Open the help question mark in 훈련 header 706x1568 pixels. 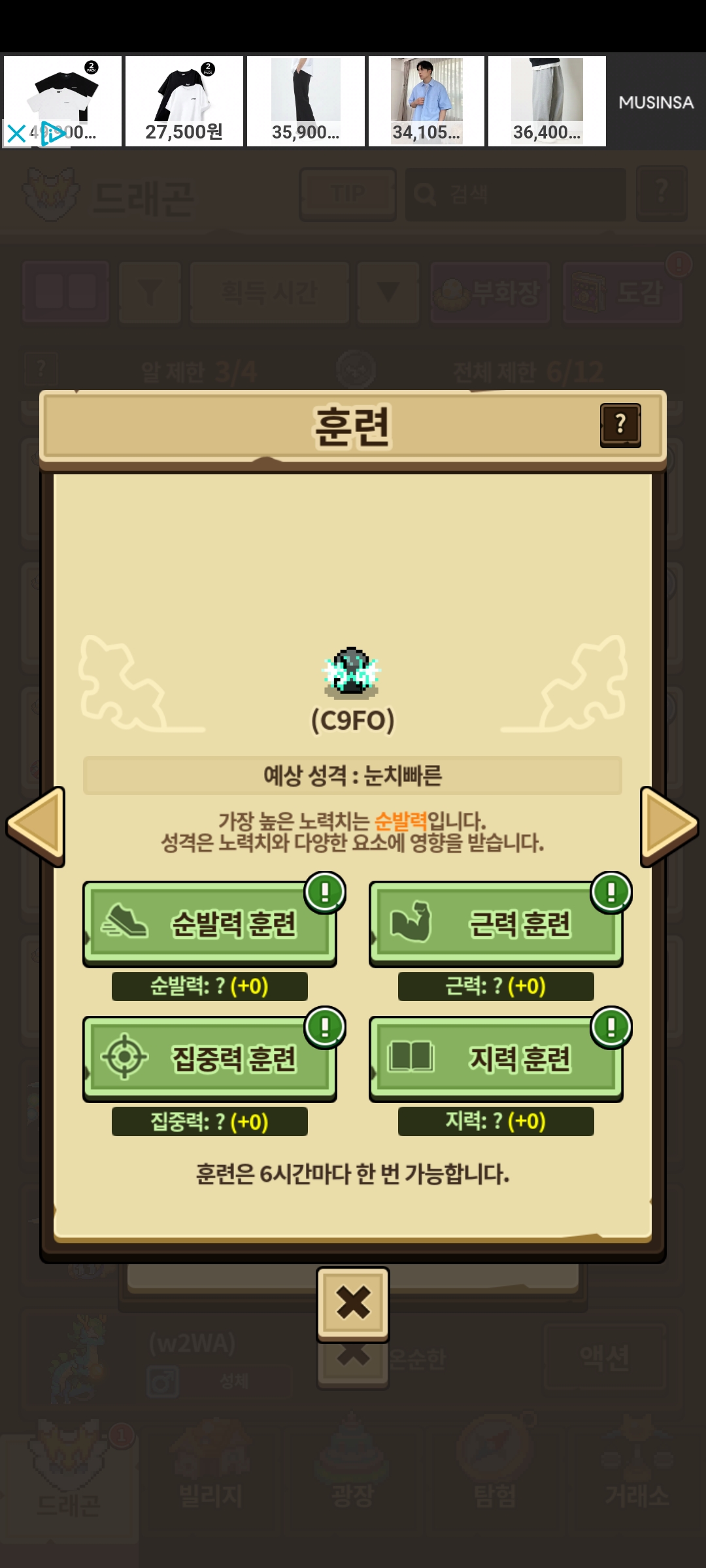(x=620, y=425)
